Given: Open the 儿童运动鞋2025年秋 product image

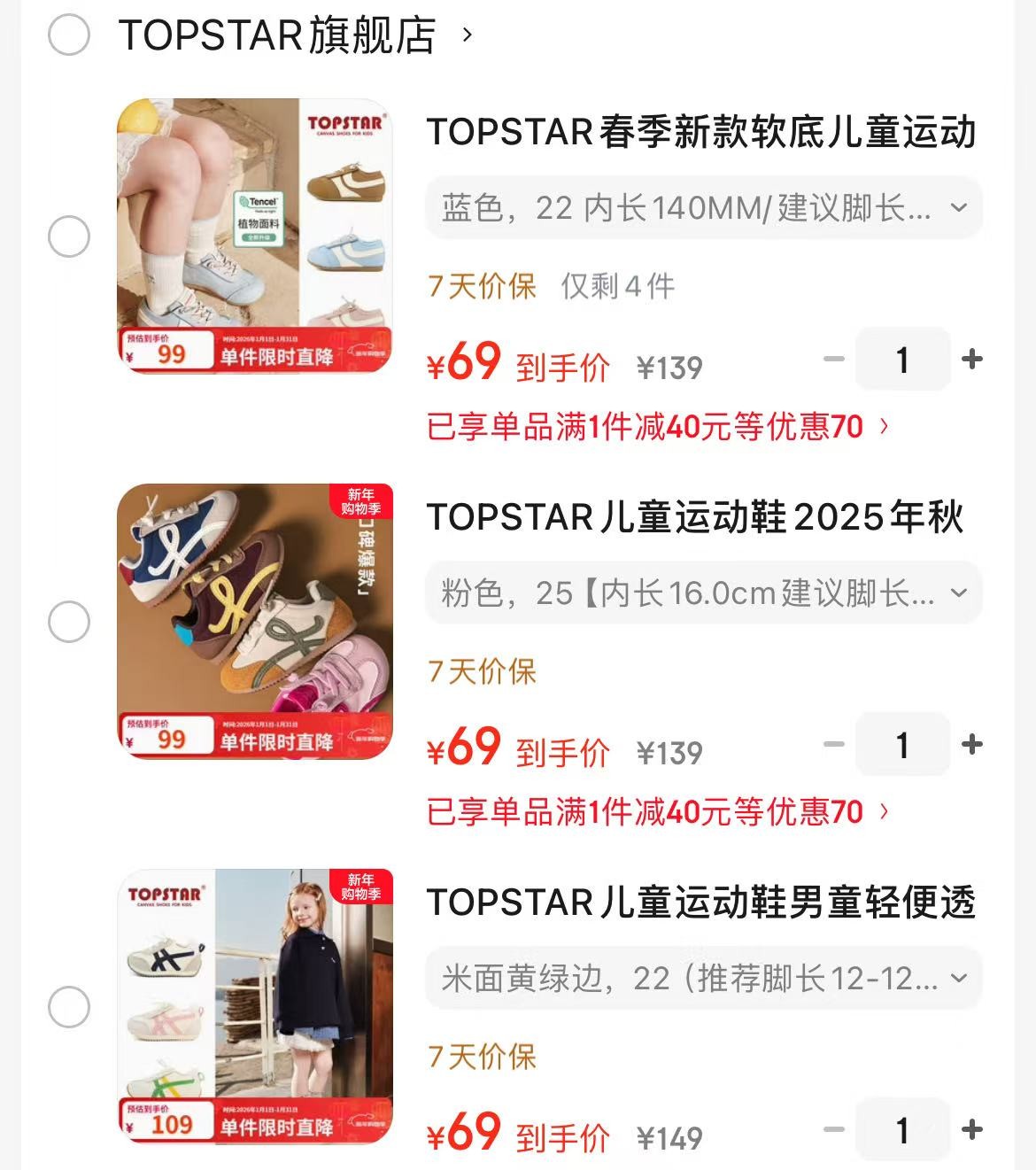Looking at the screenshot, I should coord(255,621).
